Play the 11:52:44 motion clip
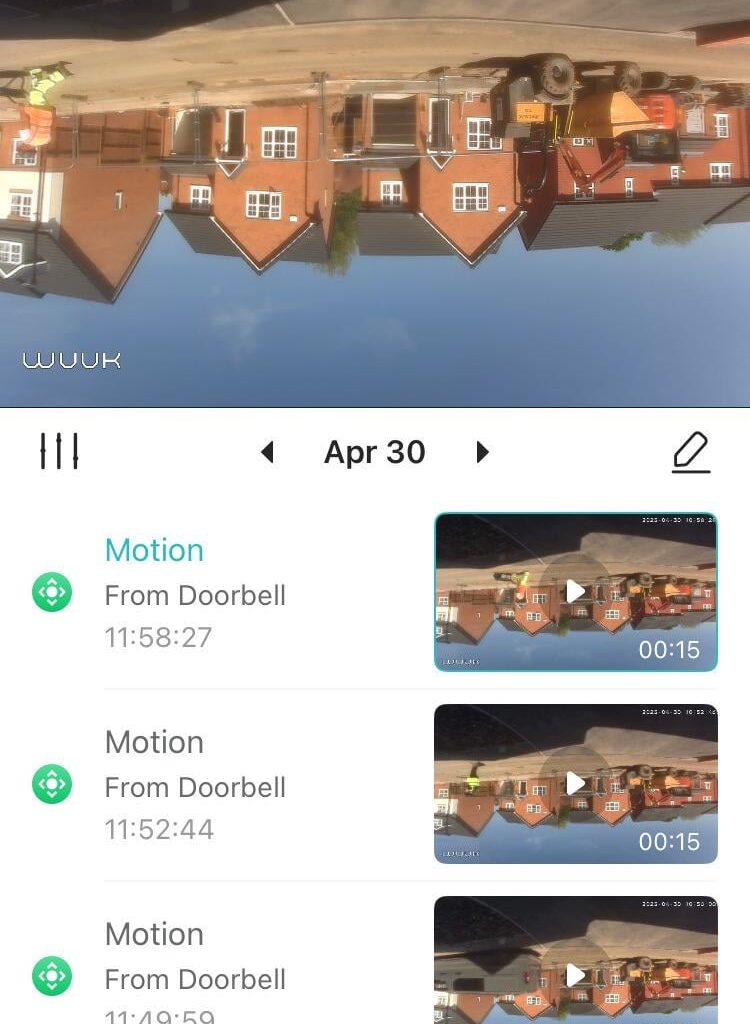750x1024 pixels. tap(575, 783)
